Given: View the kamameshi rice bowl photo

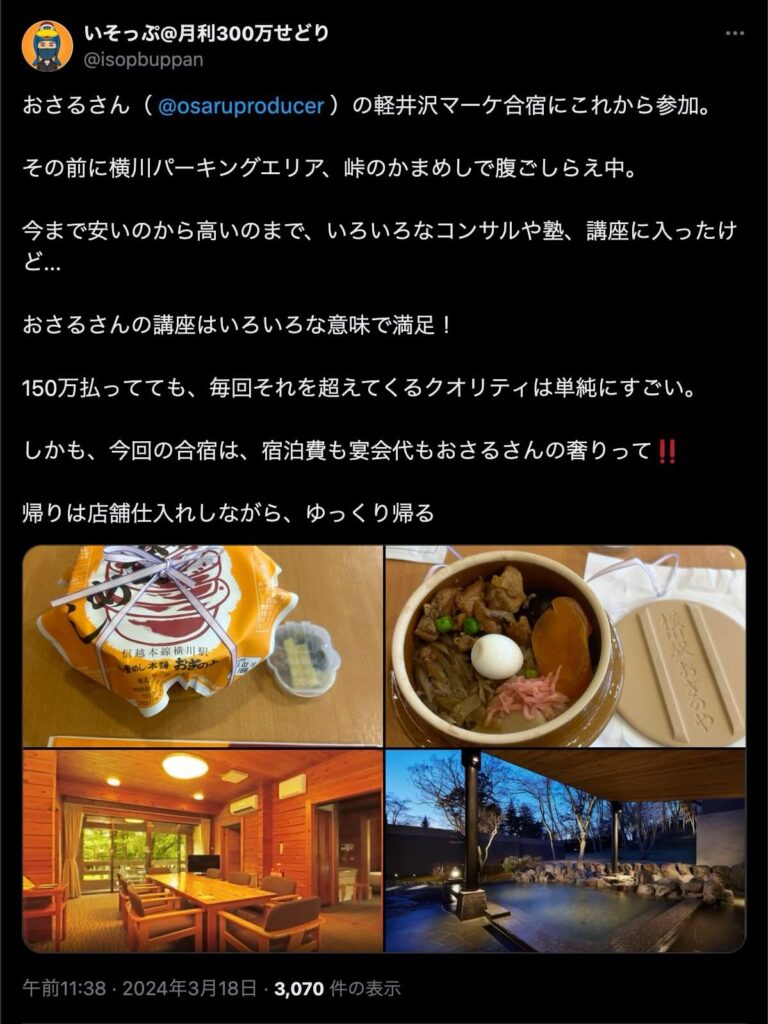Looking at the screenshot, I should coord(565,645).
